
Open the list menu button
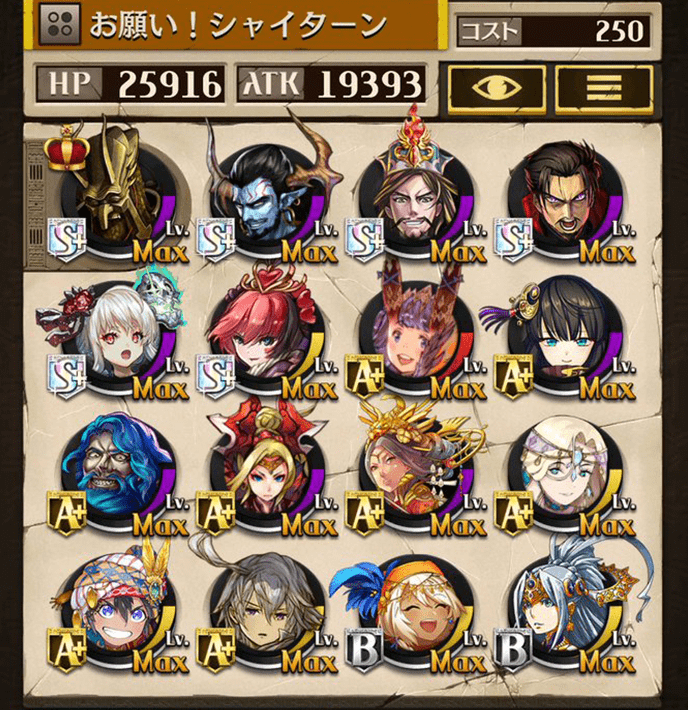click(603, 87)
